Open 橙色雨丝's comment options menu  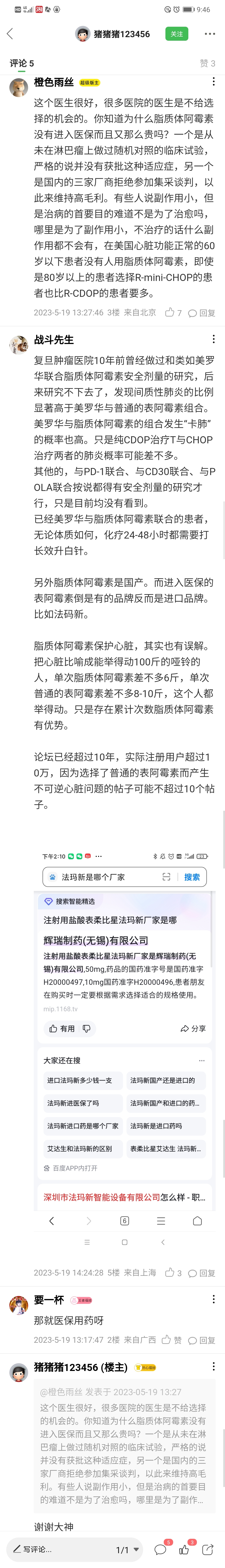[x=213, y=82]
